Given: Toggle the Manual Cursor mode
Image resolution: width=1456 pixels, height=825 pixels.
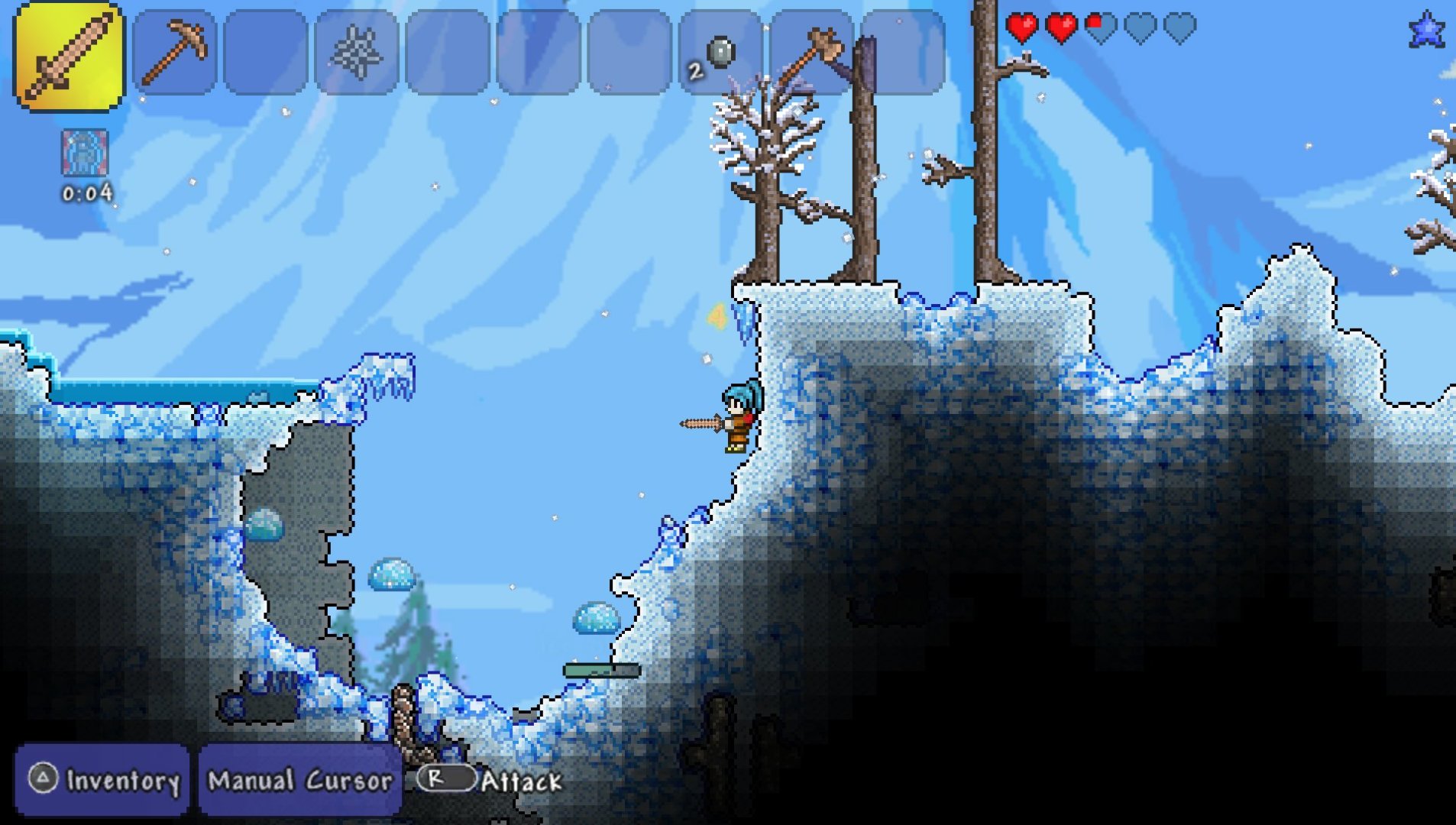Looking at the screenshot, I should (x=300, y=780).
